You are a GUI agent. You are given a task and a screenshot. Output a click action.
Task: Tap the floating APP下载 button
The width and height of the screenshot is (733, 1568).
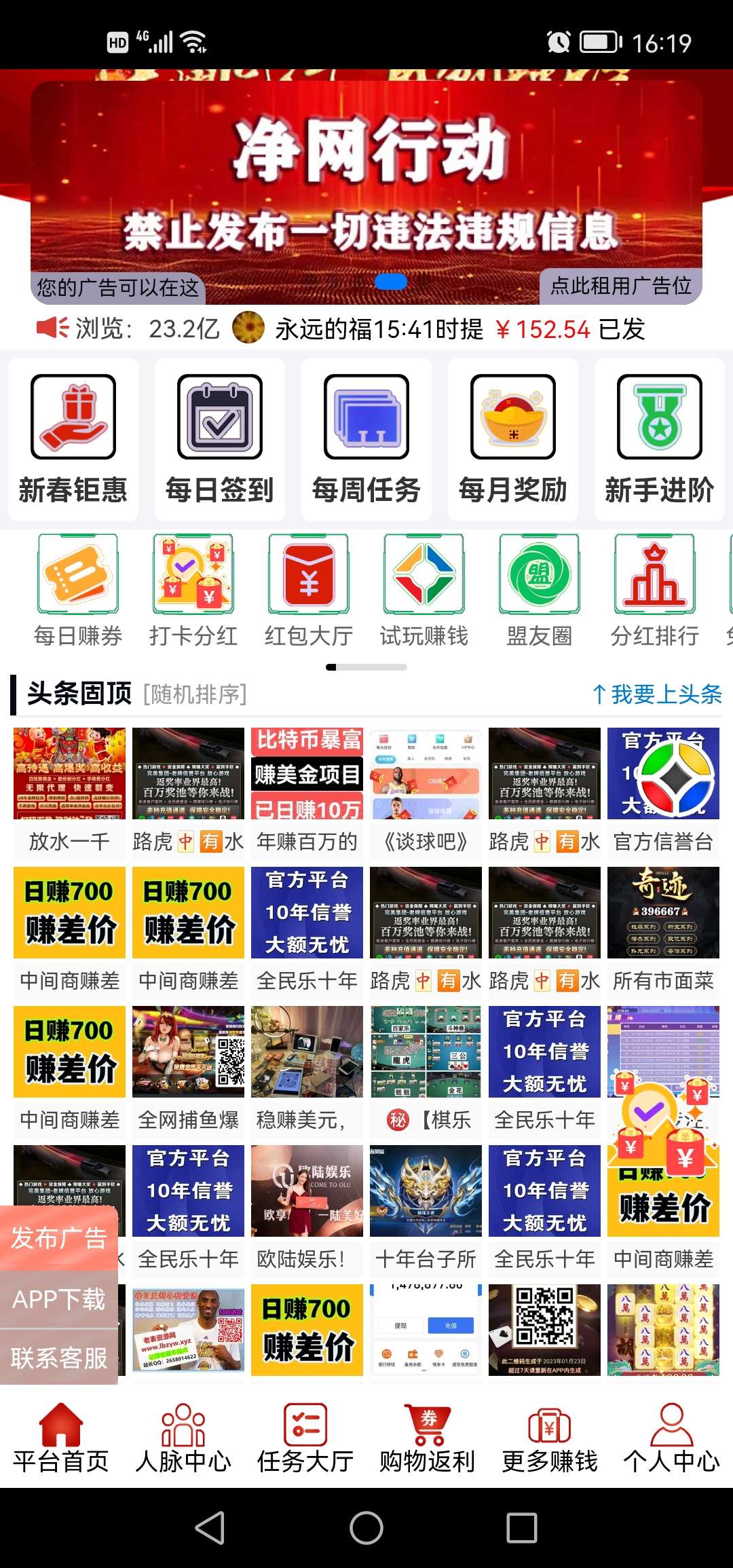point(59,1299)
